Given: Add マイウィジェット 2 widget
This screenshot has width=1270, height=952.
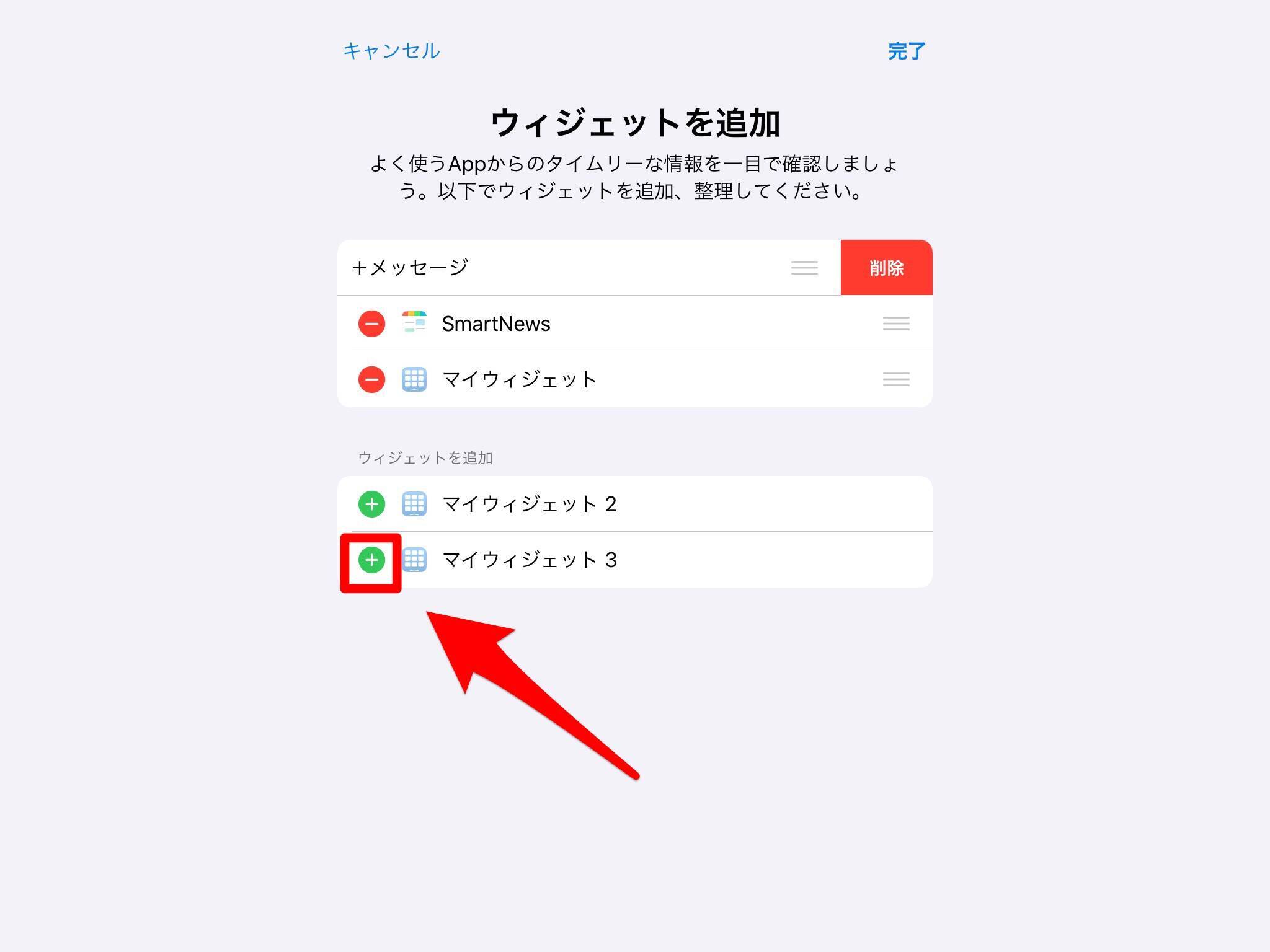Looking at the screenshot, I should pos(371,504).
